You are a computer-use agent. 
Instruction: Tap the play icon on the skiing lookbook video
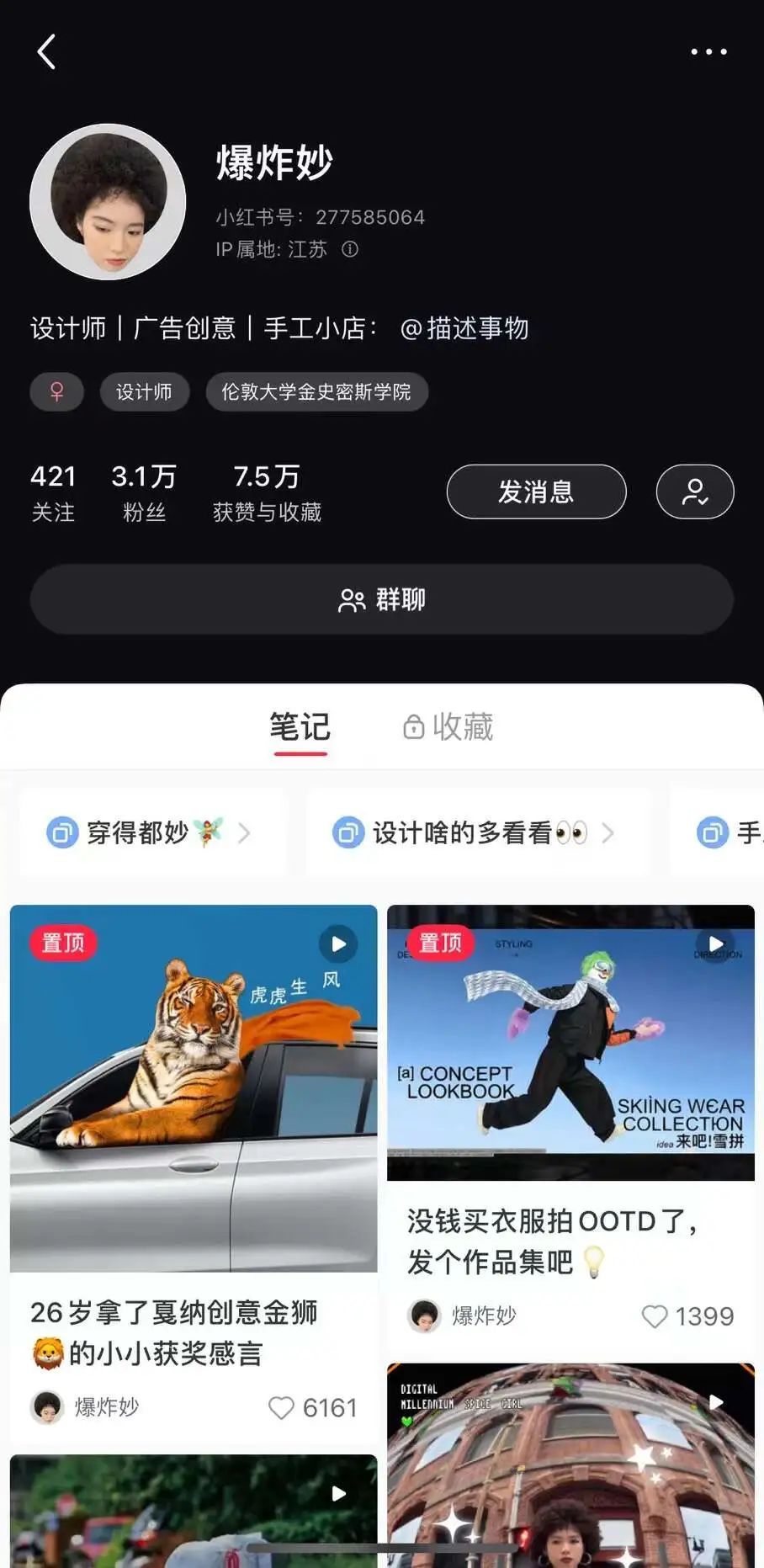point(716,943)
